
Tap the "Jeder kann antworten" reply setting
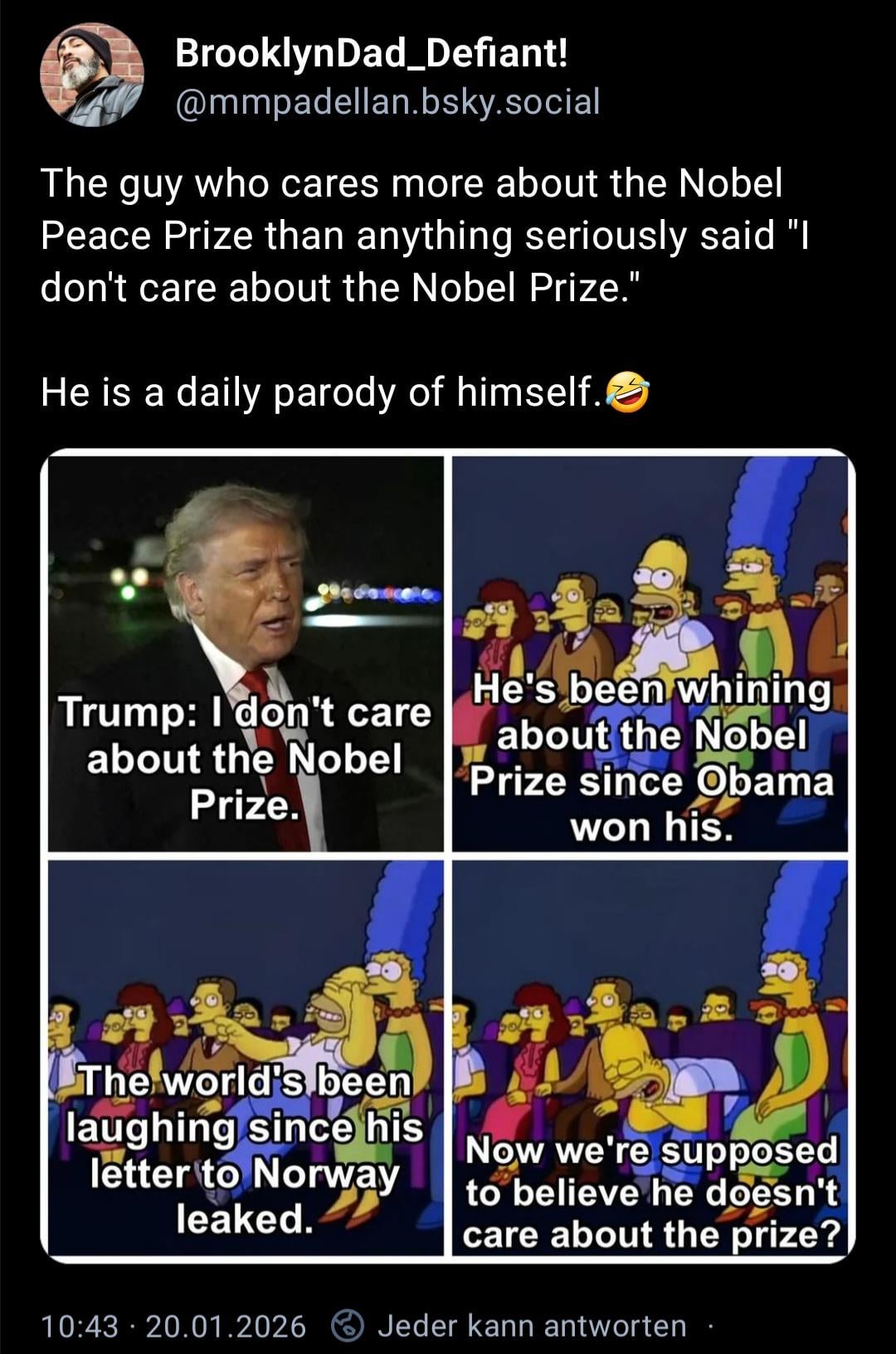[x=531, y=1325]
